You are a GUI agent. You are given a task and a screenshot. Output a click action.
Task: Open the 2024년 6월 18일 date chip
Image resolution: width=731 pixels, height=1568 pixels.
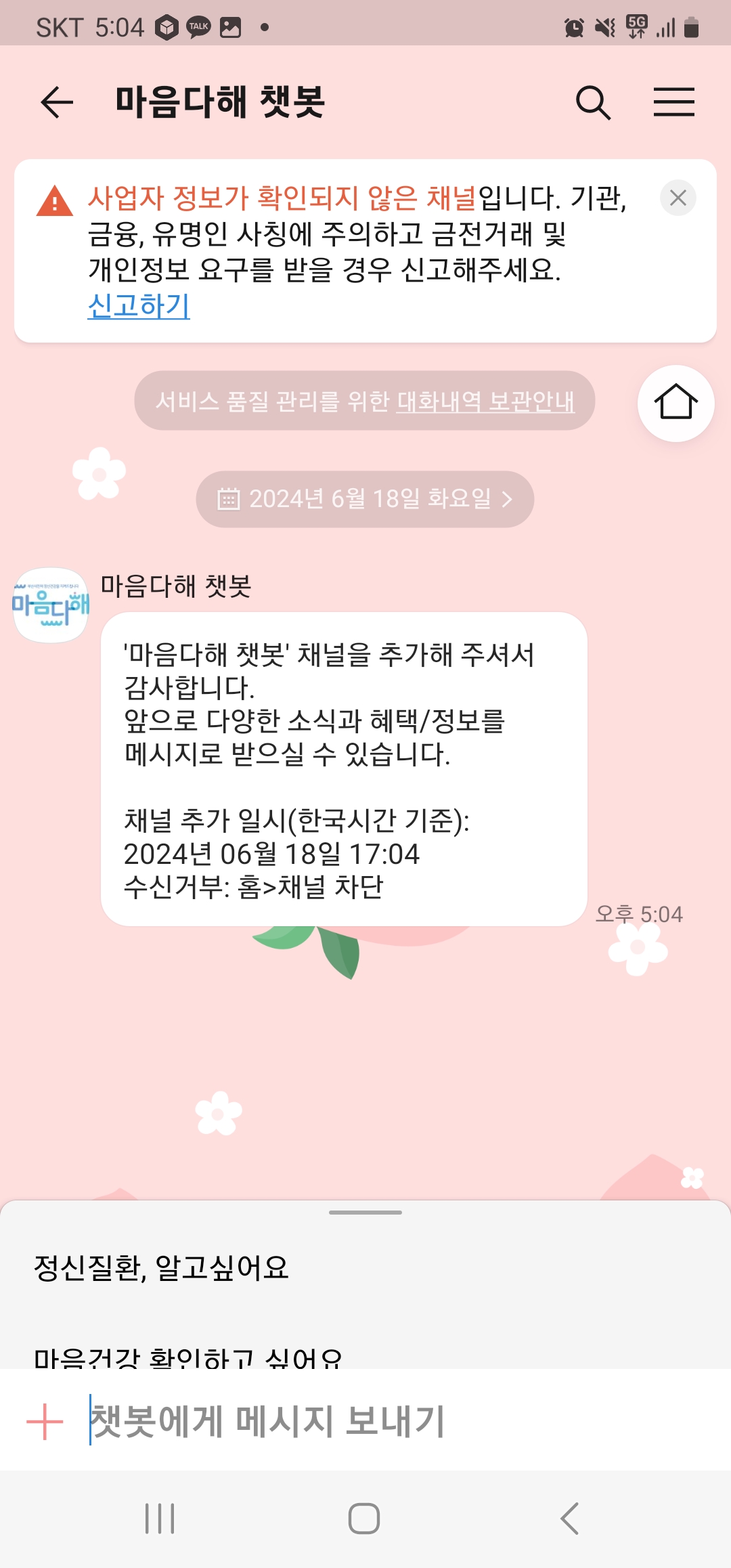click(365, 499)
